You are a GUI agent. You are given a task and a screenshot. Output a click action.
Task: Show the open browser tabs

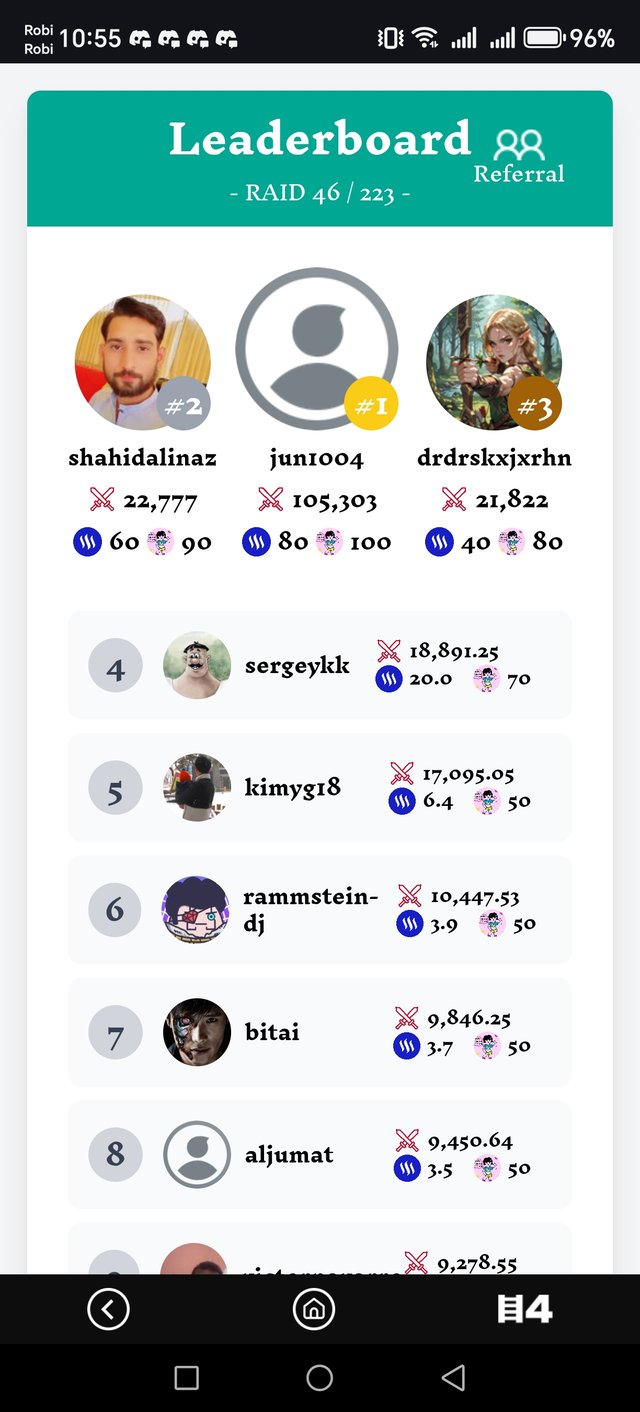(525, 1309)
